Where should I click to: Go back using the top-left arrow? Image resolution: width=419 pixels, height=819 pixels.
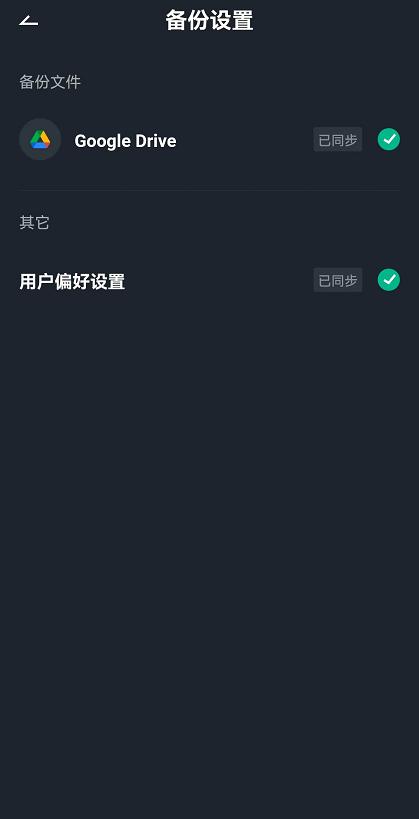click(x=29, y=21)
